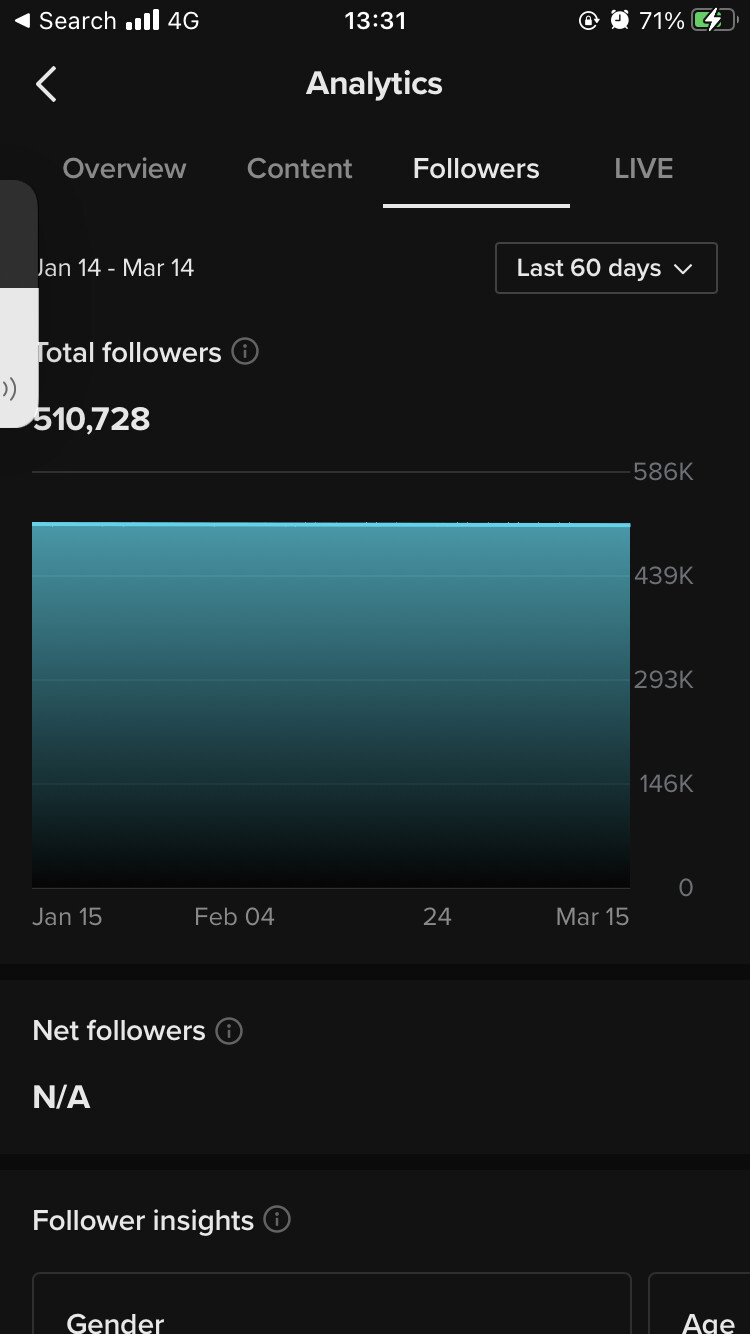Switch to the Overview tab
The width and height of the screenshot is (750, 1334).
[124, 169]
